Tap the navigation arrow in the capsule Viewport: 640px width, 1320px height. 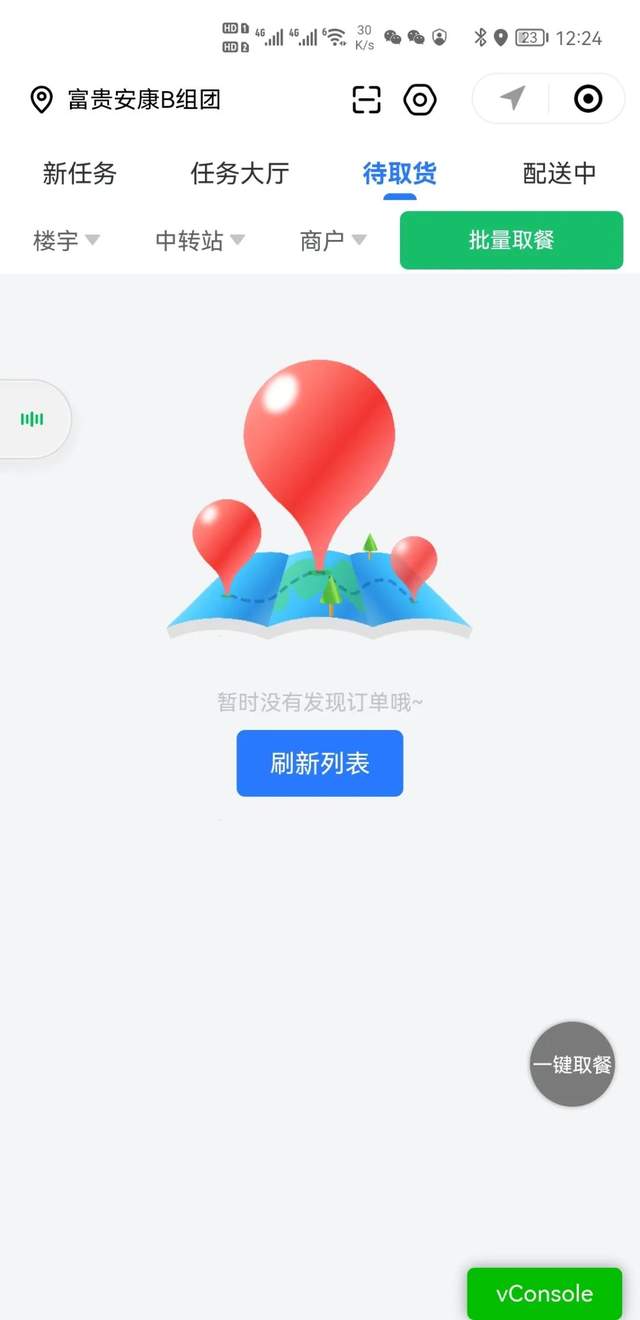pyautogui.click(x=513, y=98)
